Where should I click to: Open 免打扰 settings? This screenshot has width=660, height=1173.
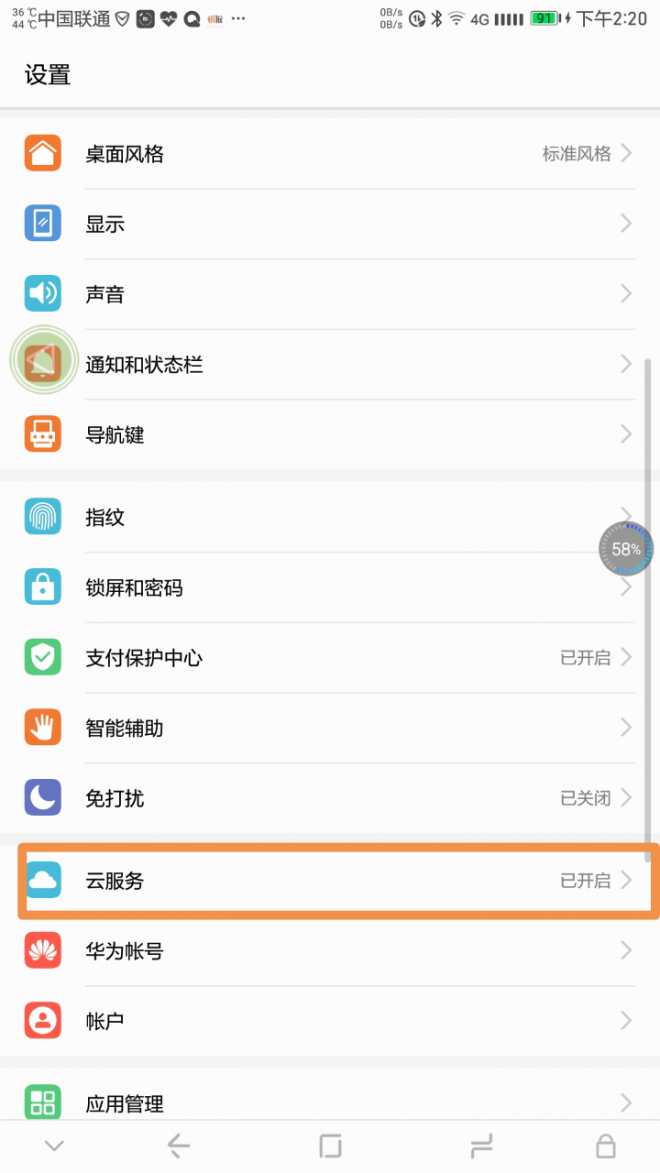tap(330, 798)
